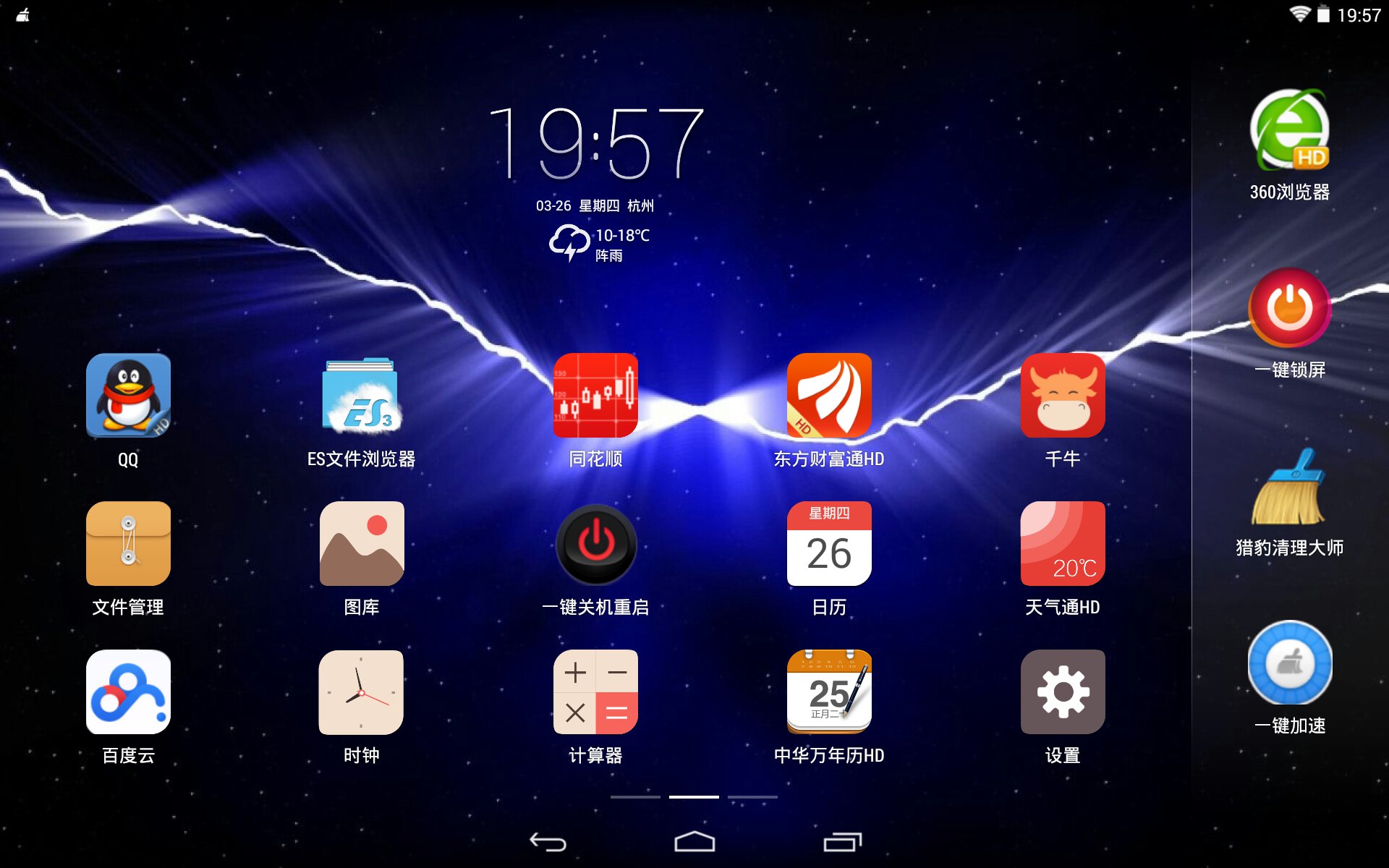Image resolution: width=1389 pixels, height=868 pixels.
Task: Launch ES文件浏览器 file browser
Action: point(361,396)
